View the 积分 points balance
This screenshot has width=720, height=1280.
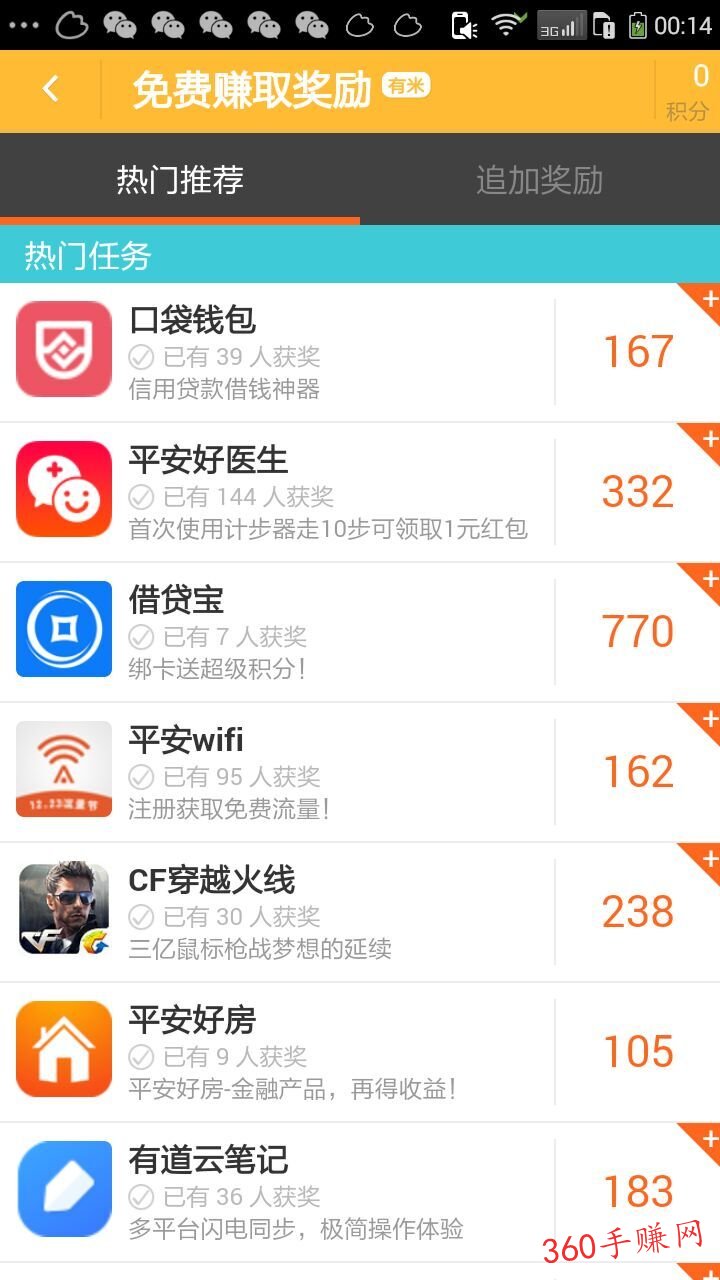point(687,92)
